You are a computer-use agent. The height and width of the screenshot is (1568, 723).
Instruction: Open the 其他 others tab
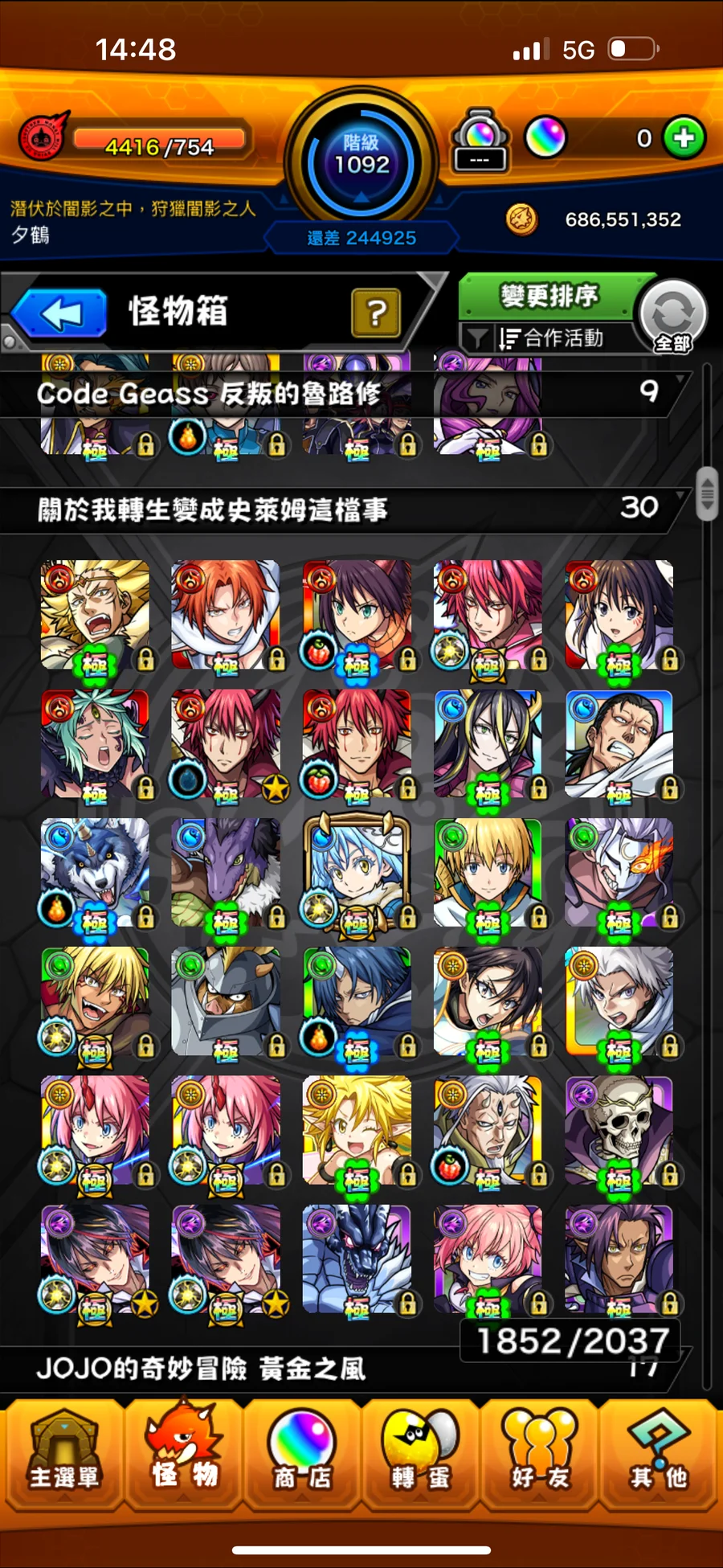(659, 1456)
